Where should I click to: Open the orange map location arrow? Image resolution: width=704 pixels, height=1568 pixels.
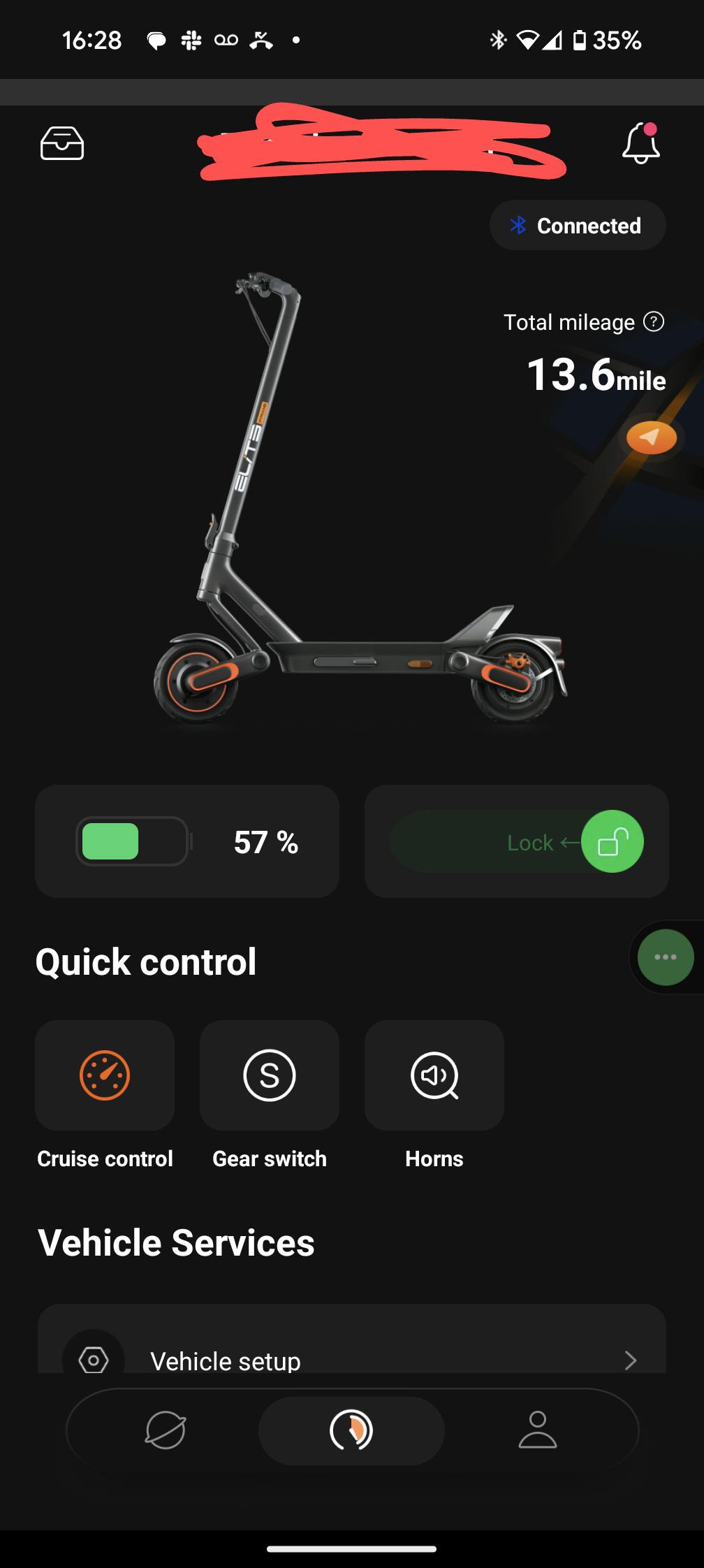[651, 437]
